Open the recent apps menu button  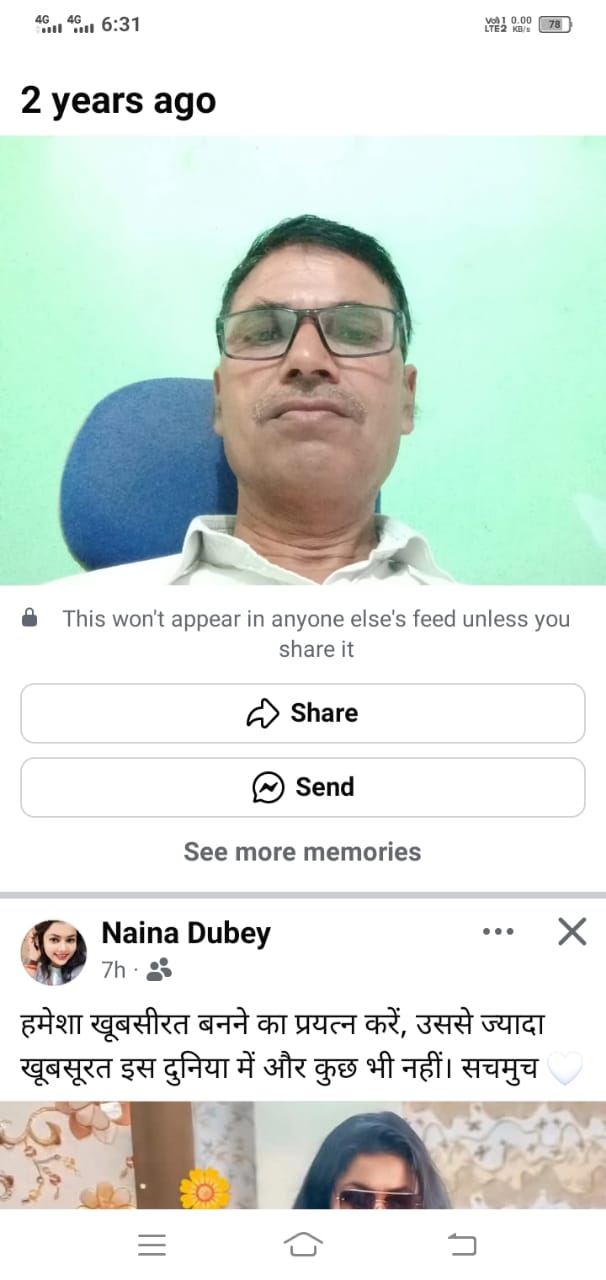[x=151, y=1244]
